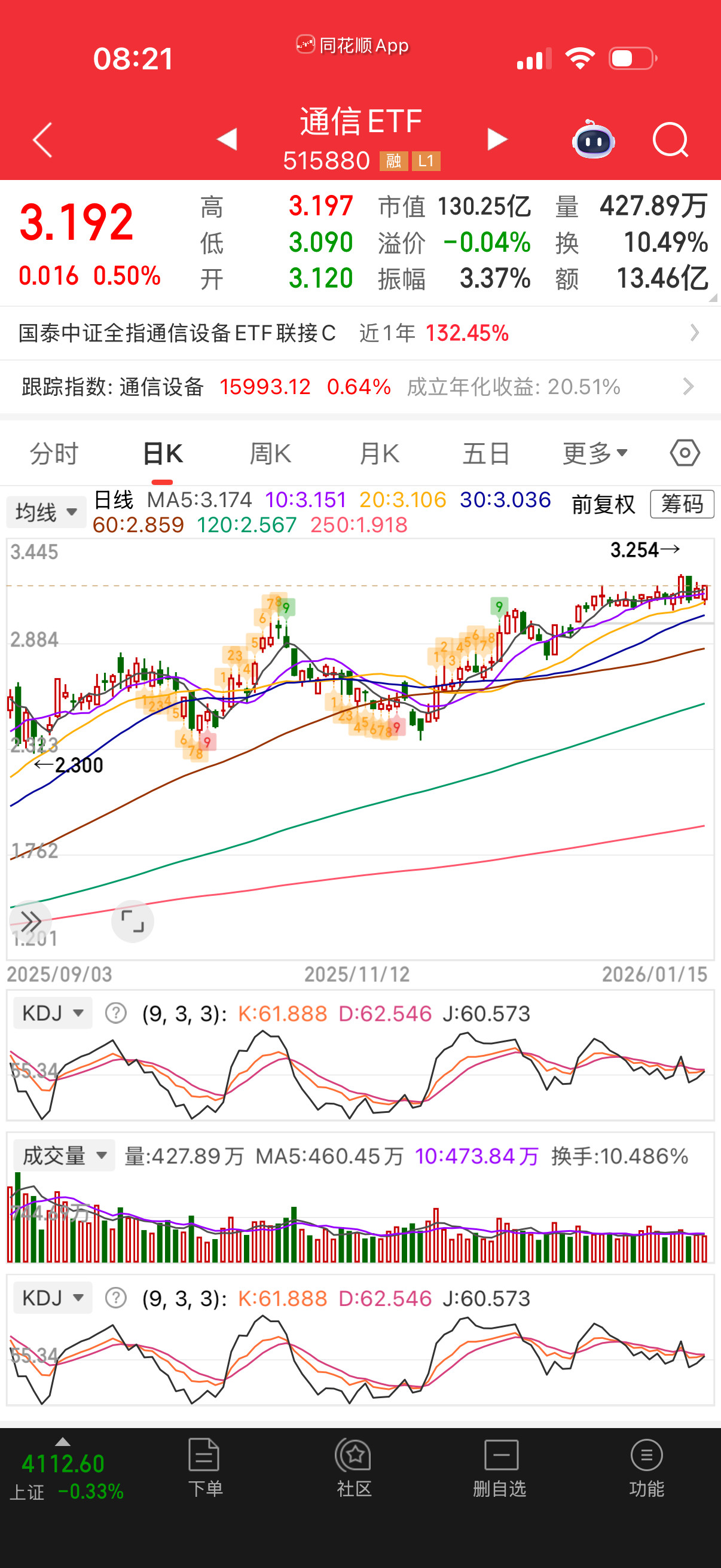Open the 更多 chart period dropdown
The width and height of the screenshot is (721, 1568).
pos(594,453)
